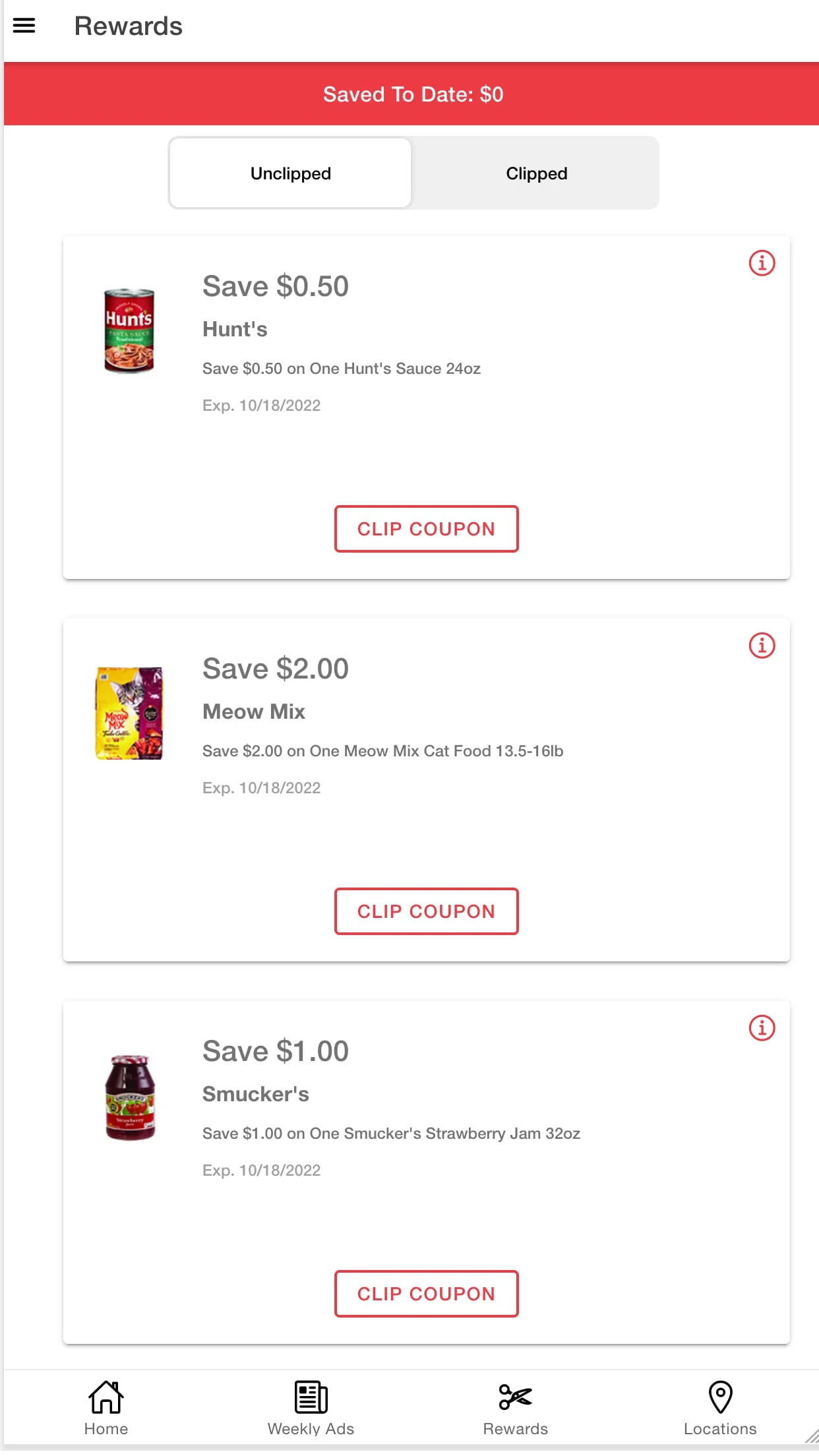
Task: Open the navigation hamburger menu
Action: pos(24,25)
